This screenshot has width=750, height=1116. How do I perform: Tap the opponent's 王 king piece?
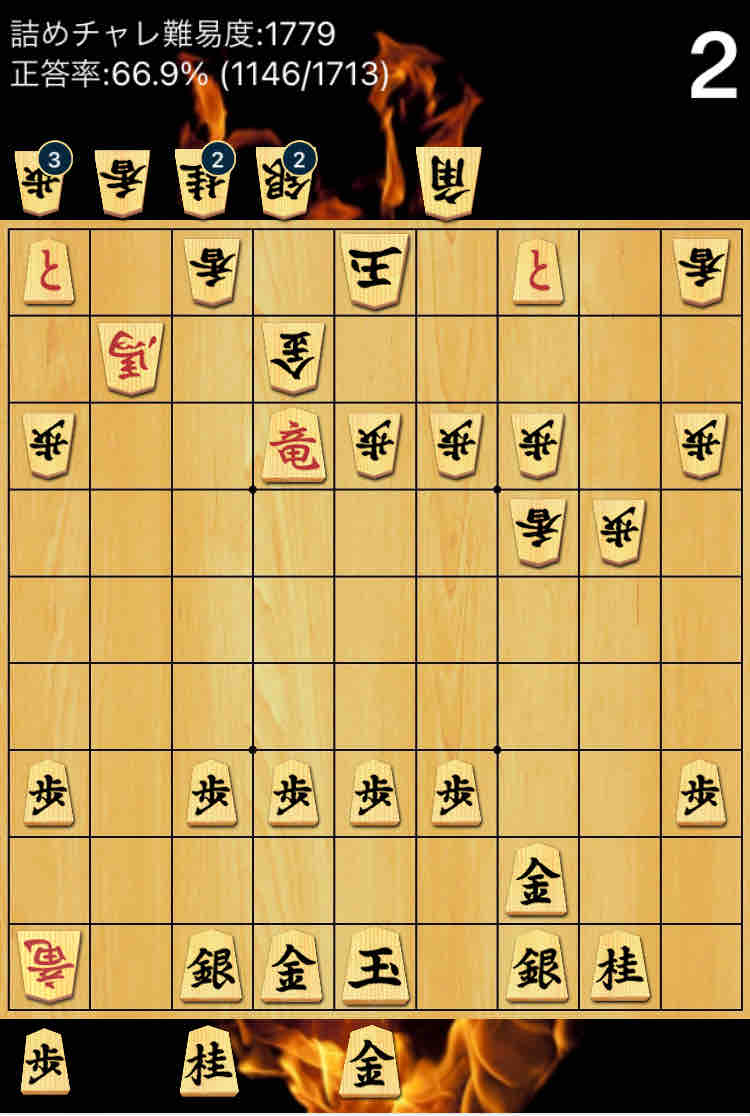374,272
